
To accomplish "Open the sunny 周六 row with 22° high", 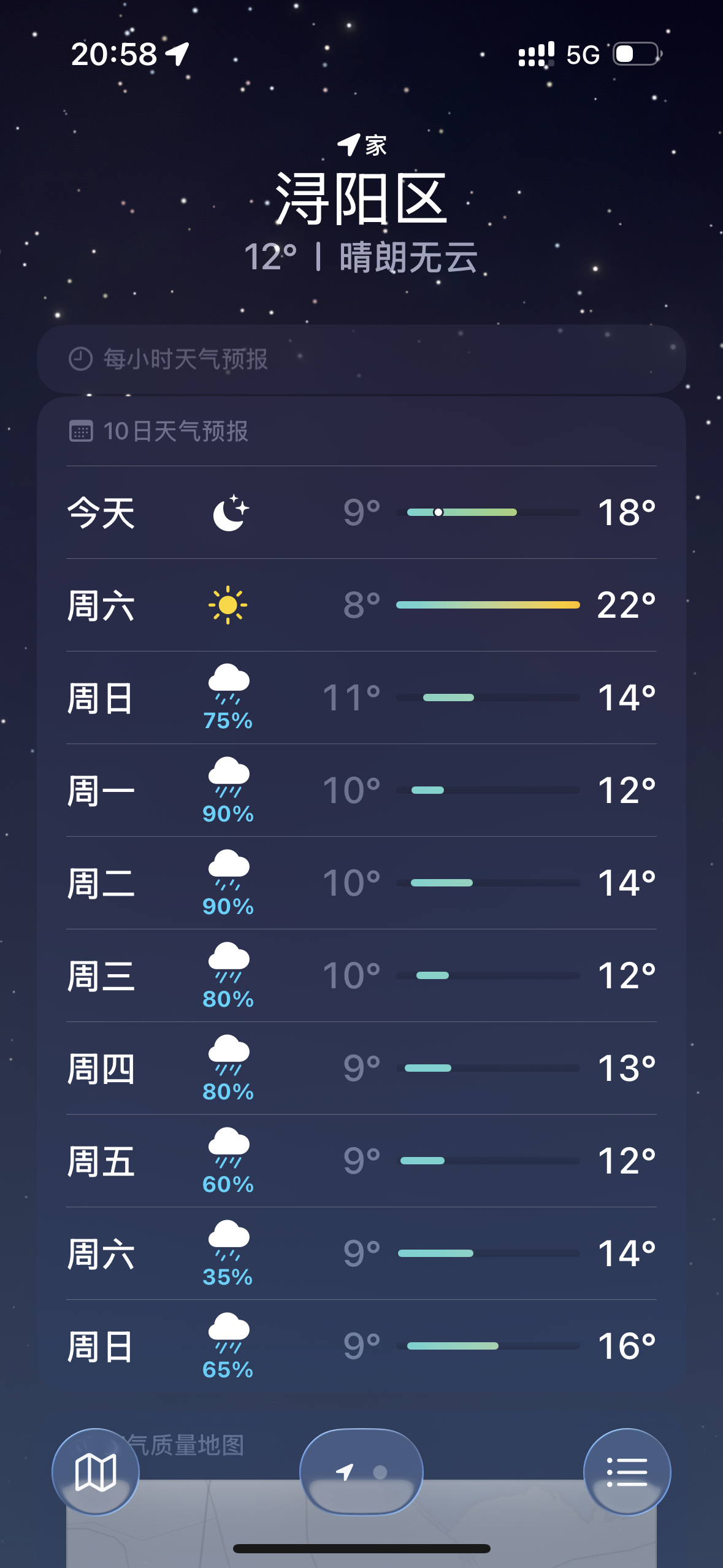I will coord(361,605).
